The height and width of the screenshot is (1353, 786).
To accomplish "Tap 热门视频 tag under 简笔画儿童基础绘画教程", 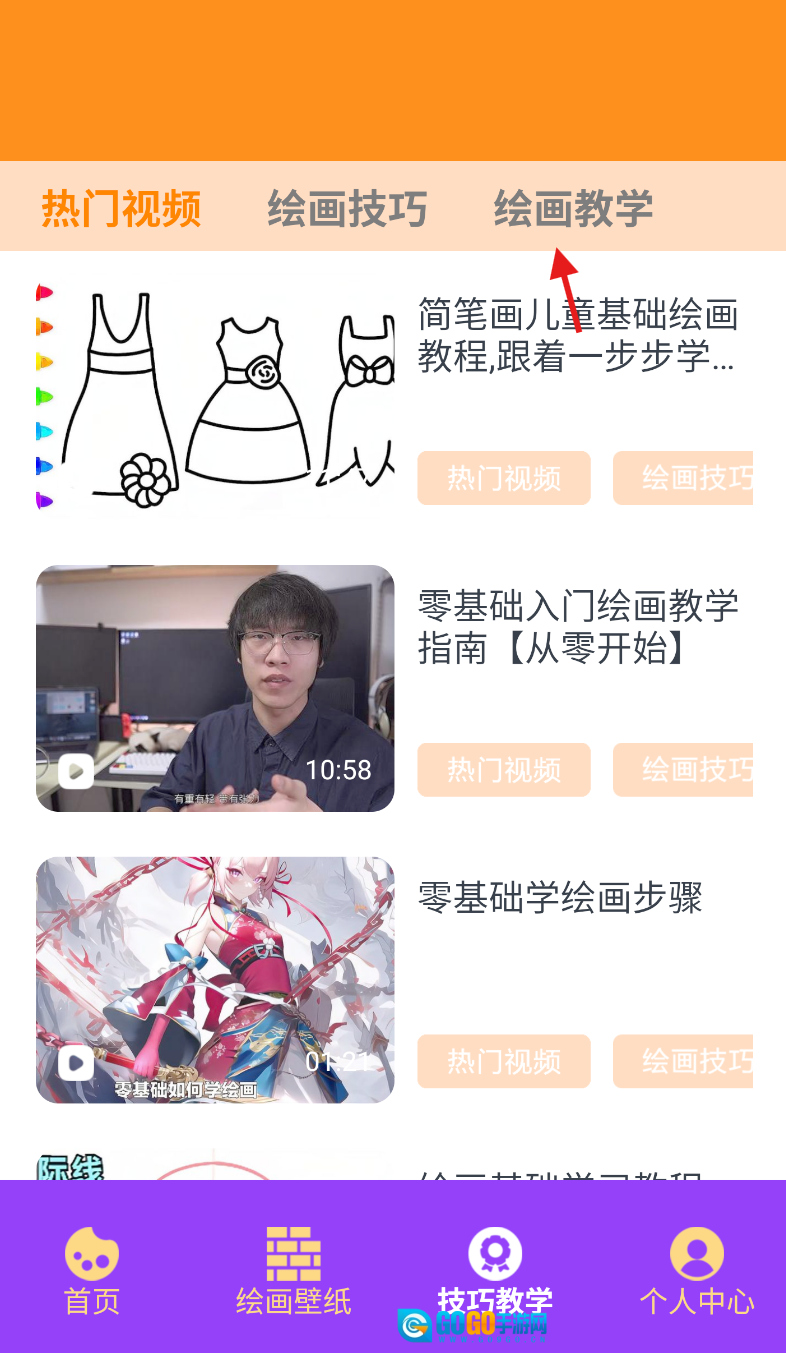I will point(504,478).
